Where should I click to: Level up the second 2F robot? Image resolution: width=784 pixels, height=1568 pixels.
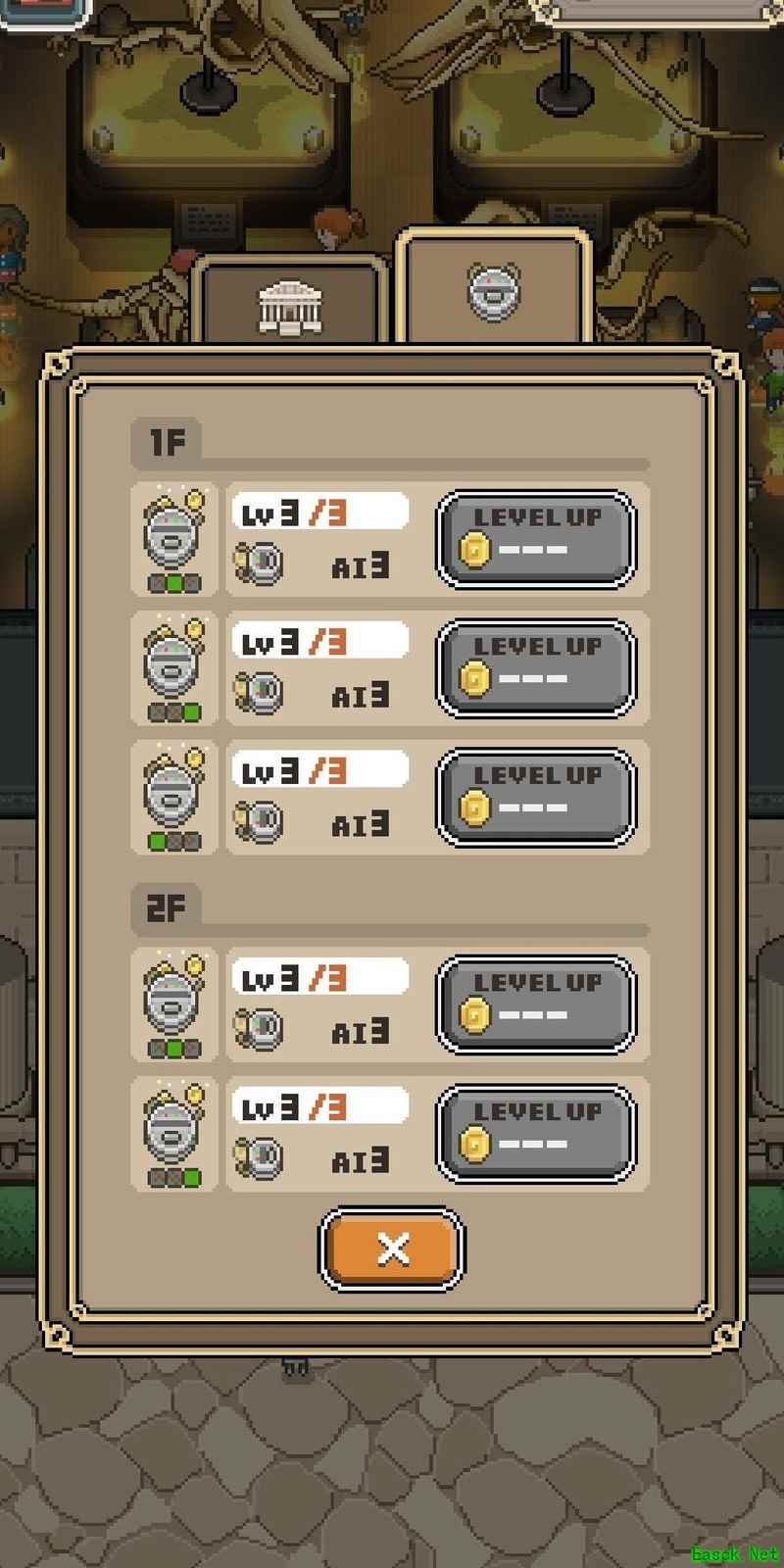tap(535, 1134)
